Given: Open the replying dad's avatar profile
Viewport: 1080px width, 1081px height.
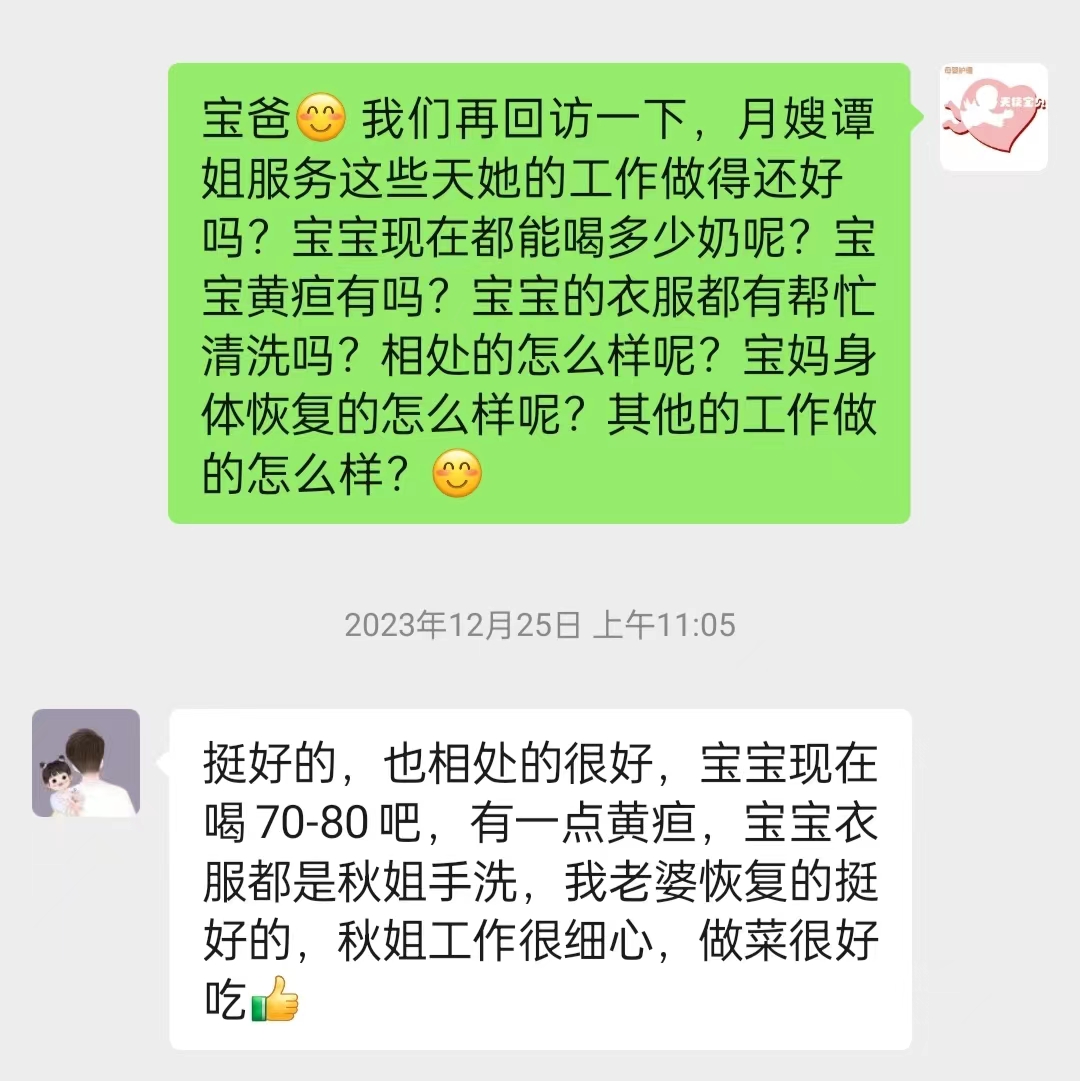Looking at the screenshot, I should pyautogui.click(x=86, y=763).
